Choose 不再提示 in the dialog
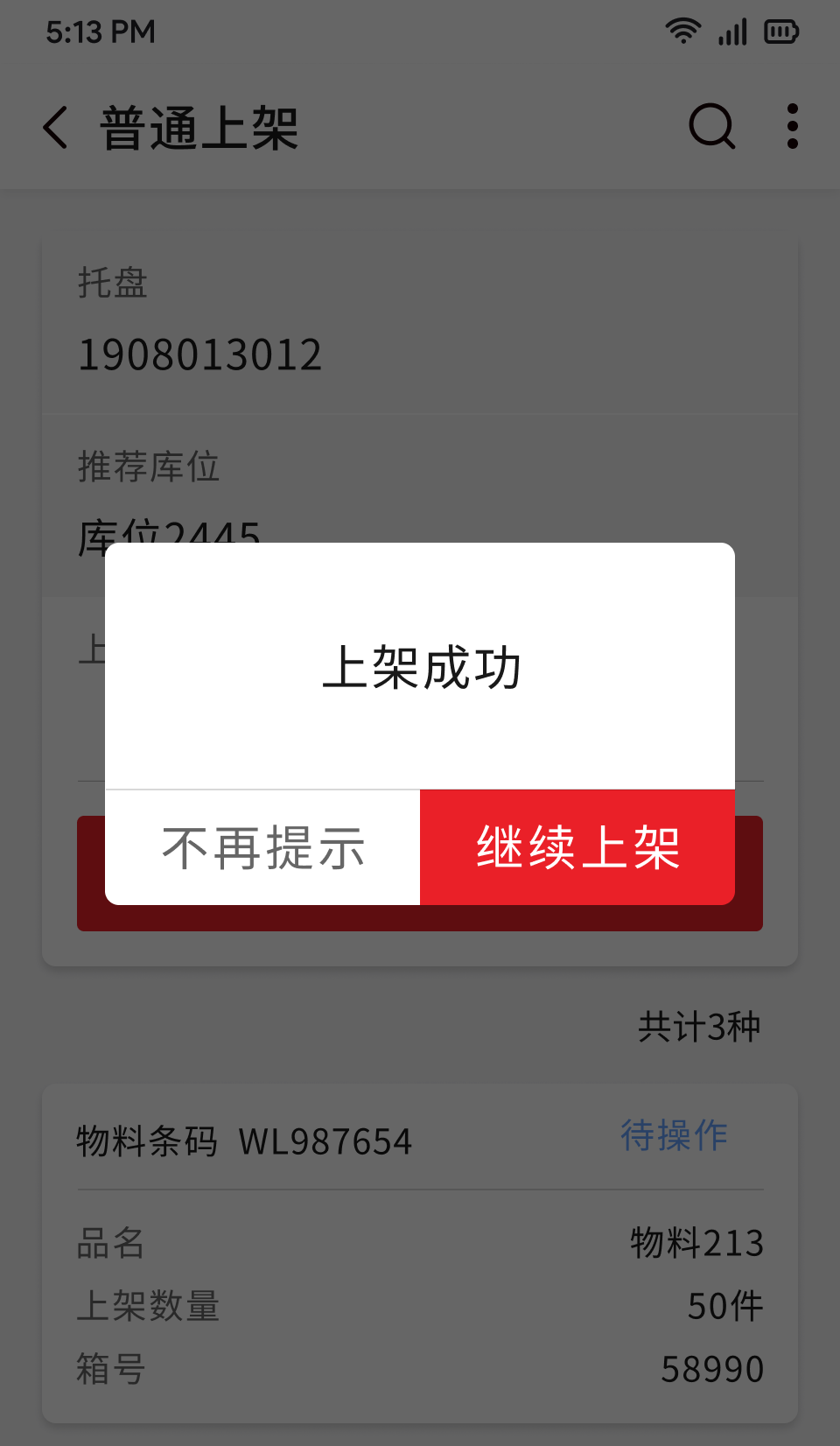This screenshot has width=840, height=1446. click(x=262, y=847)
